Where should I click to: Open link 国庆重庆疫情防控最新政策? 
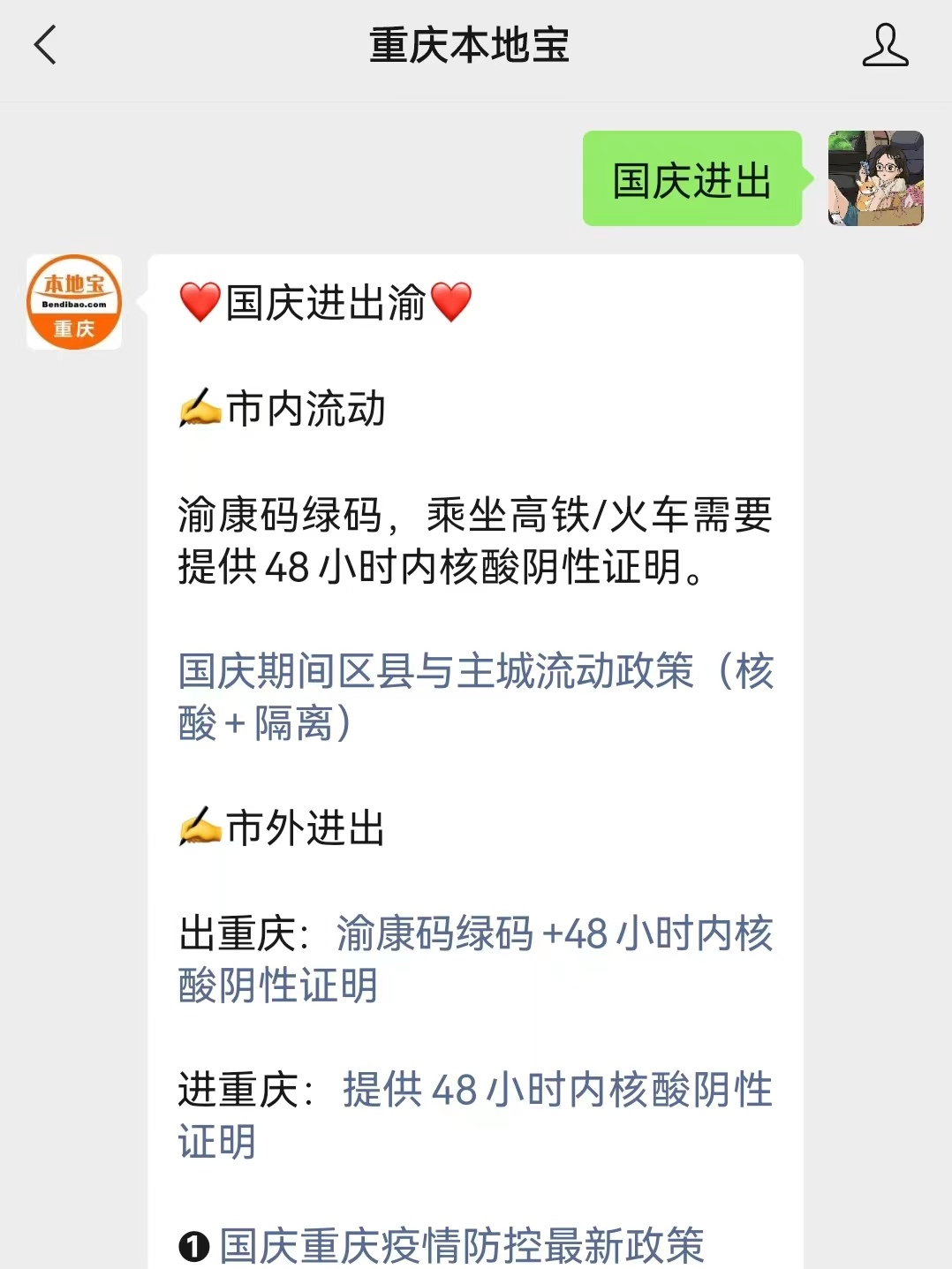(461, 1245)
